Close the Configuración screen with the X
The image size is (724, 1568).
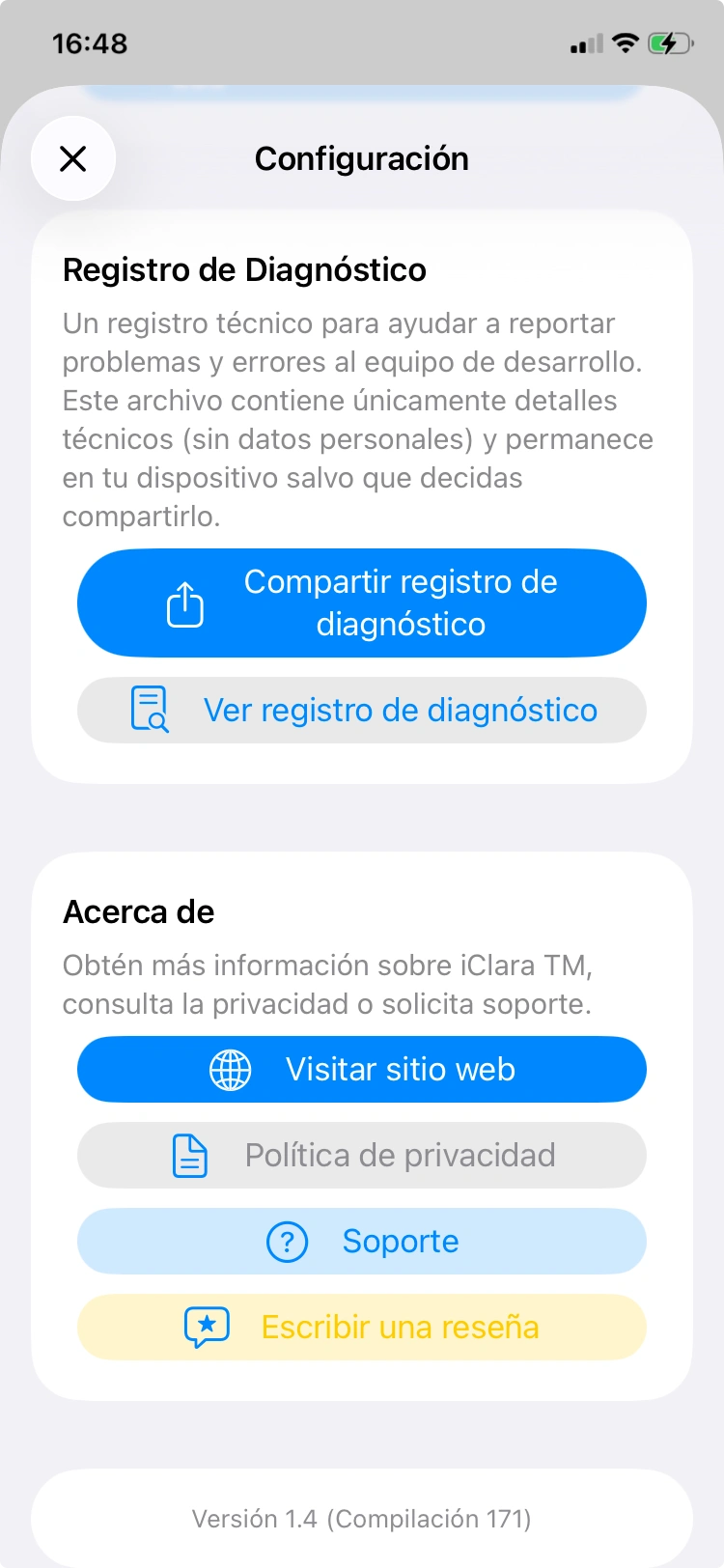click(73, 158)
